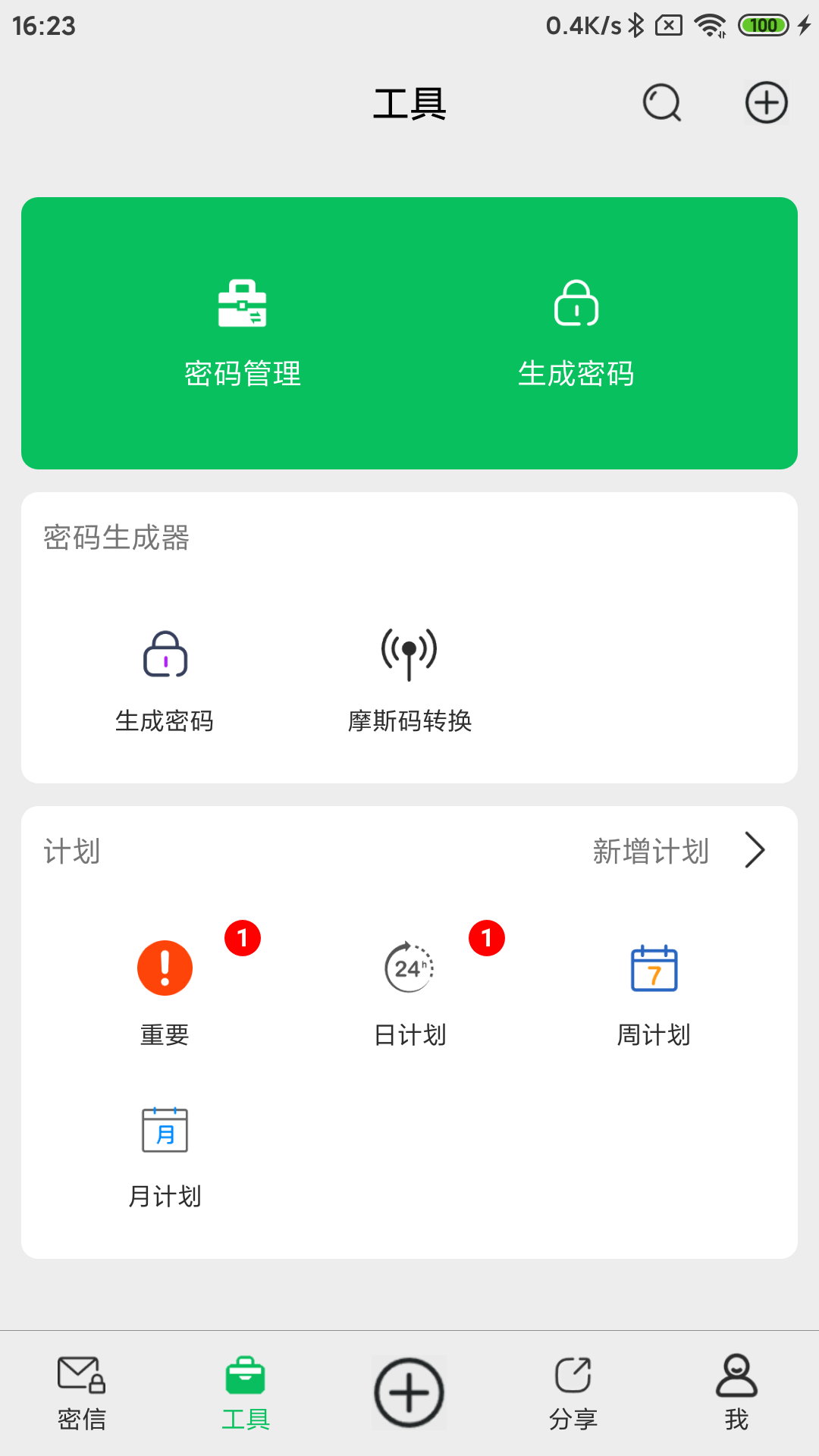Tap the red badge on 日计划

click(x=486, y=938)
